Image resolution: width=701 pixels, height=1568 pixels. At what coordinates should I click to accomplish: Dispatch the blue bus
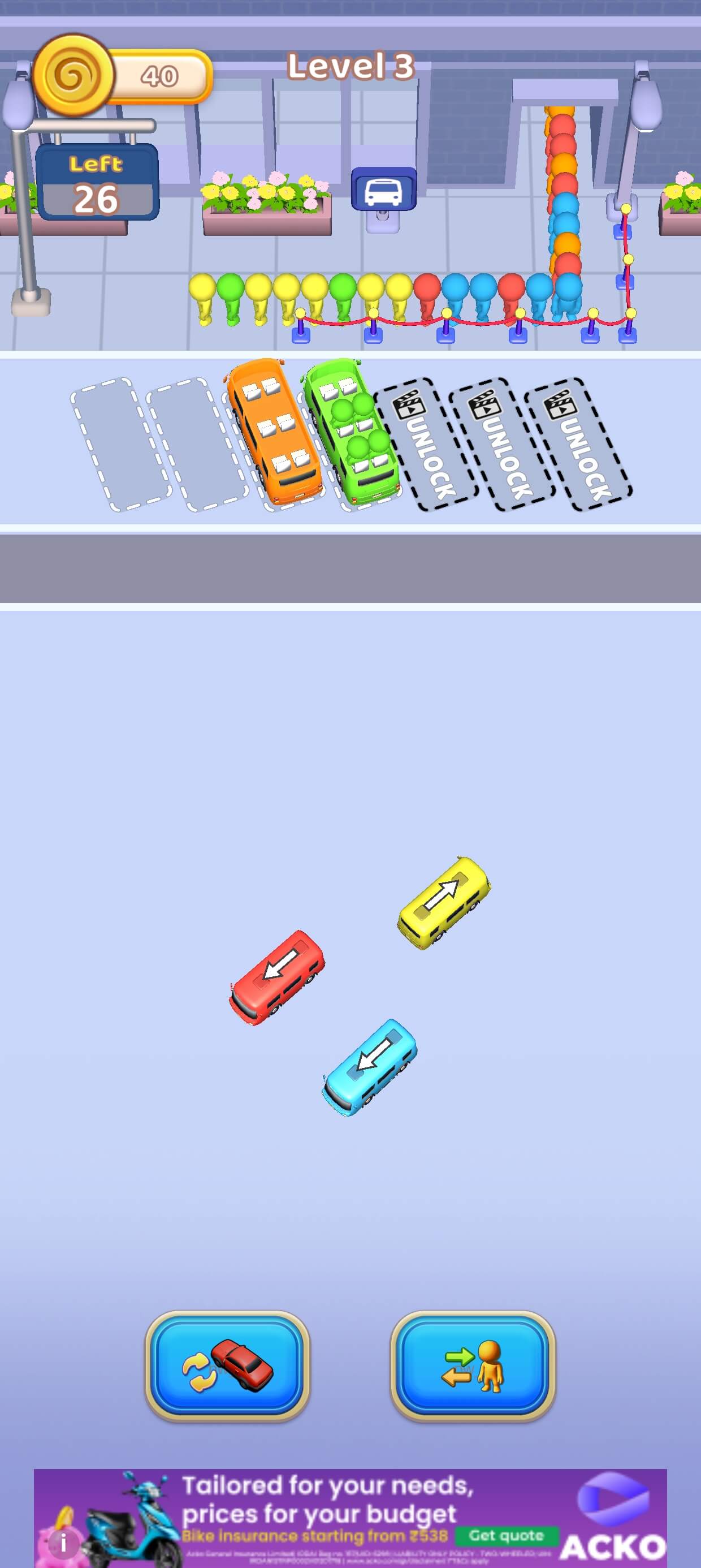370,1067
